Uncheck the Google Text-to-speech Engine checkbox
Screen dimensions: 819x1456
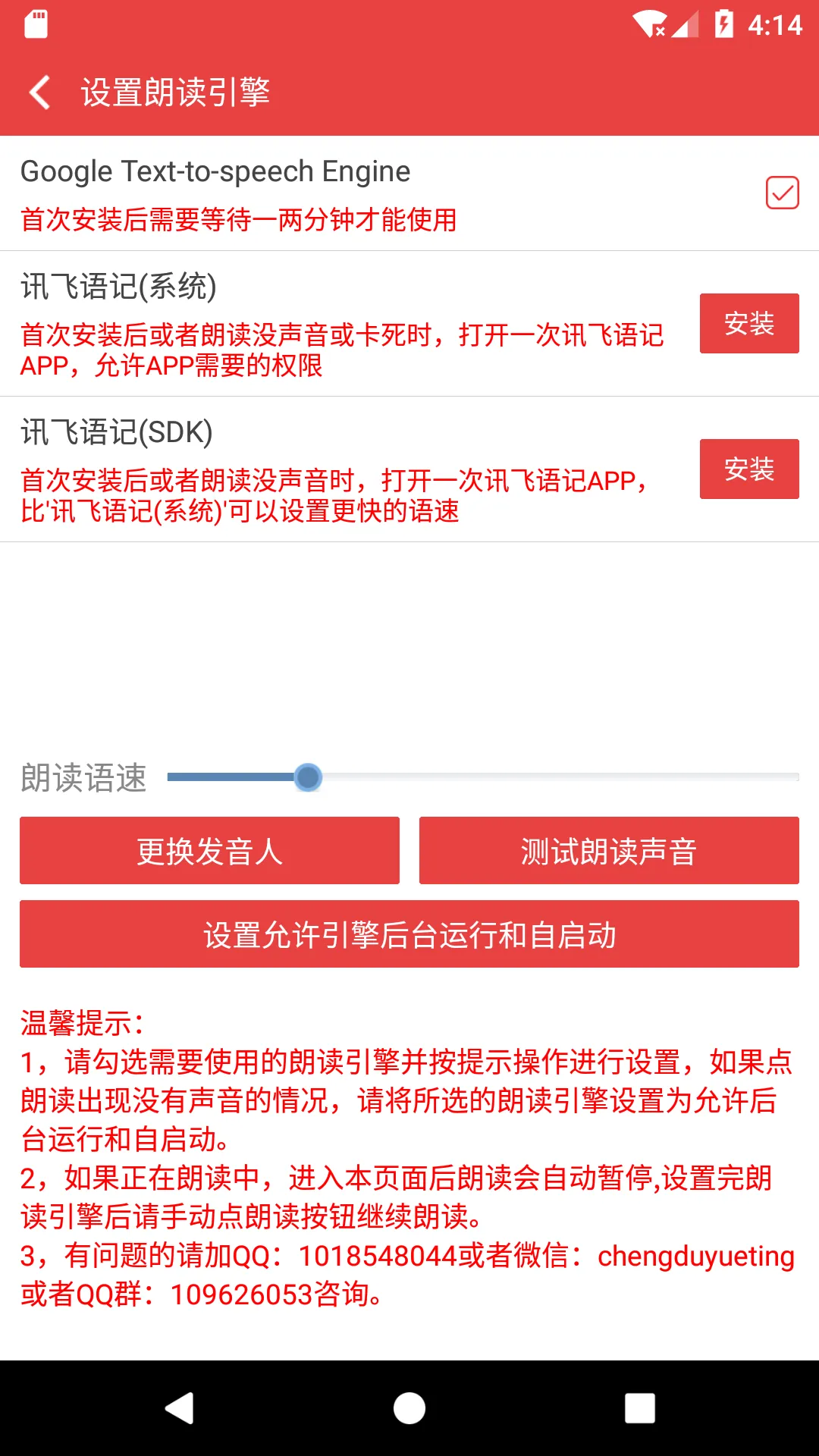click(x=782, y=193)
